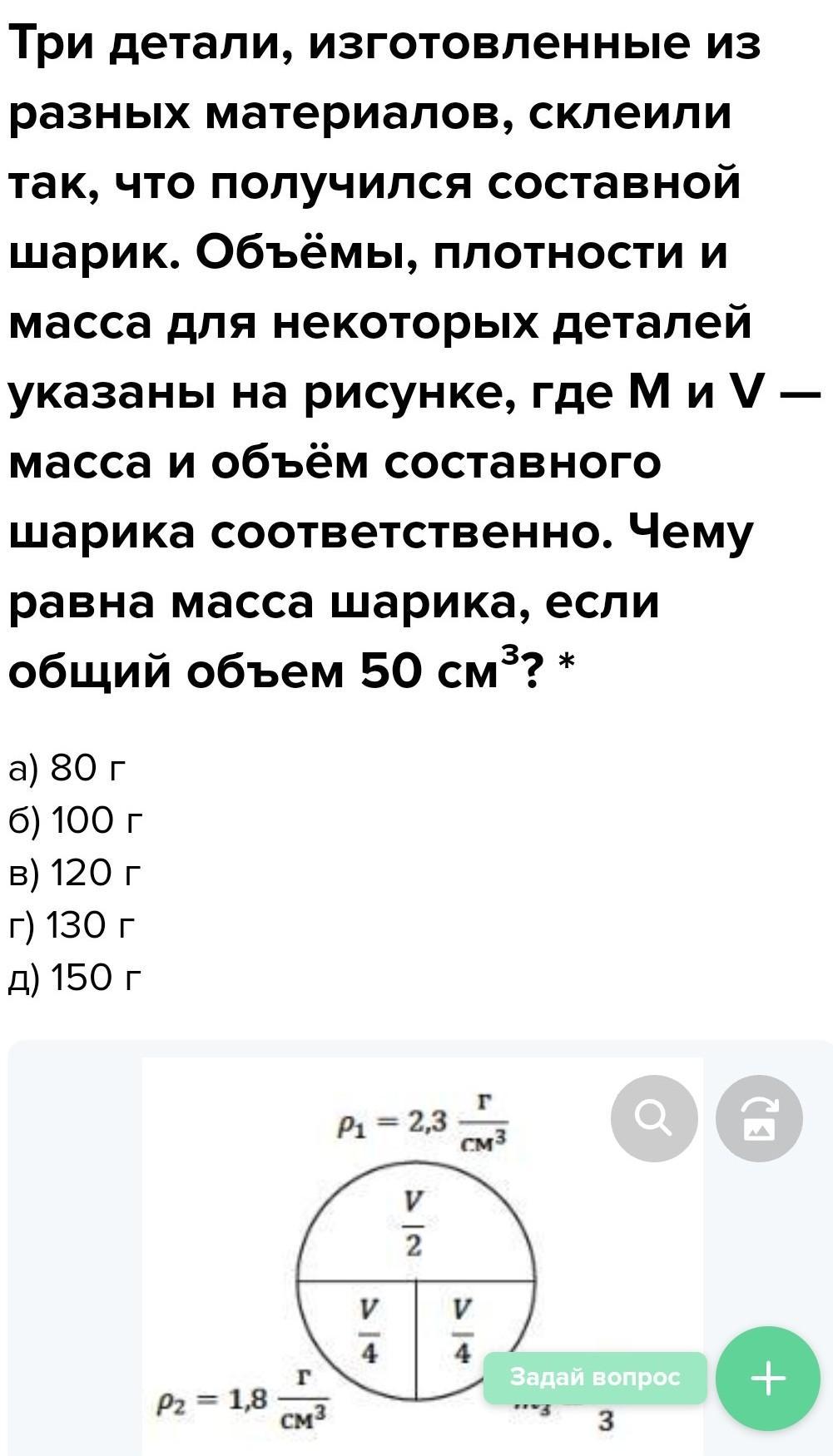Tap the green plus floating button
The width and height of the screenshot is (833, 1456).
tap(767, 1379)
